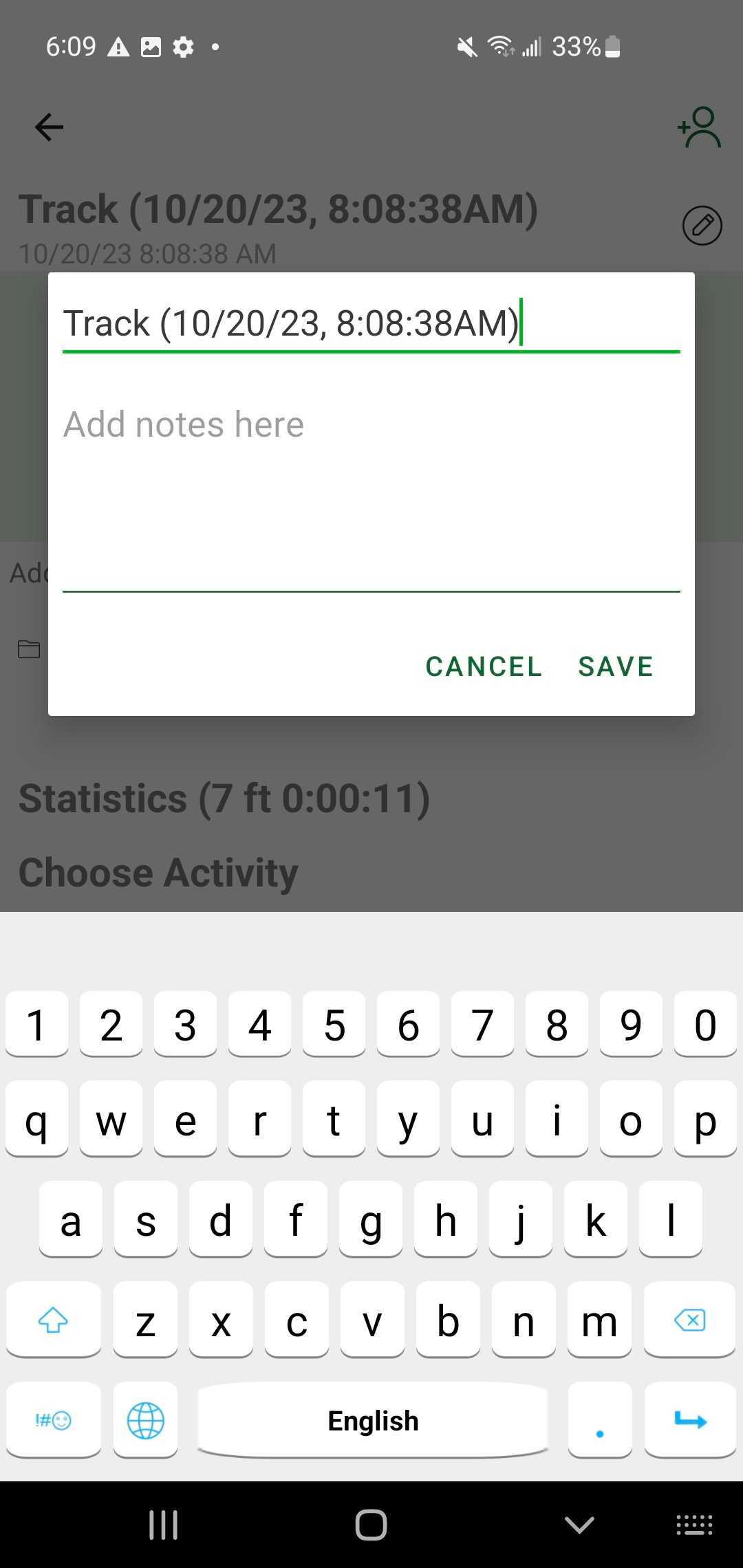743x1568 pixels.
Task: Cancel editing the track name
Action: [x=484, y=666]
